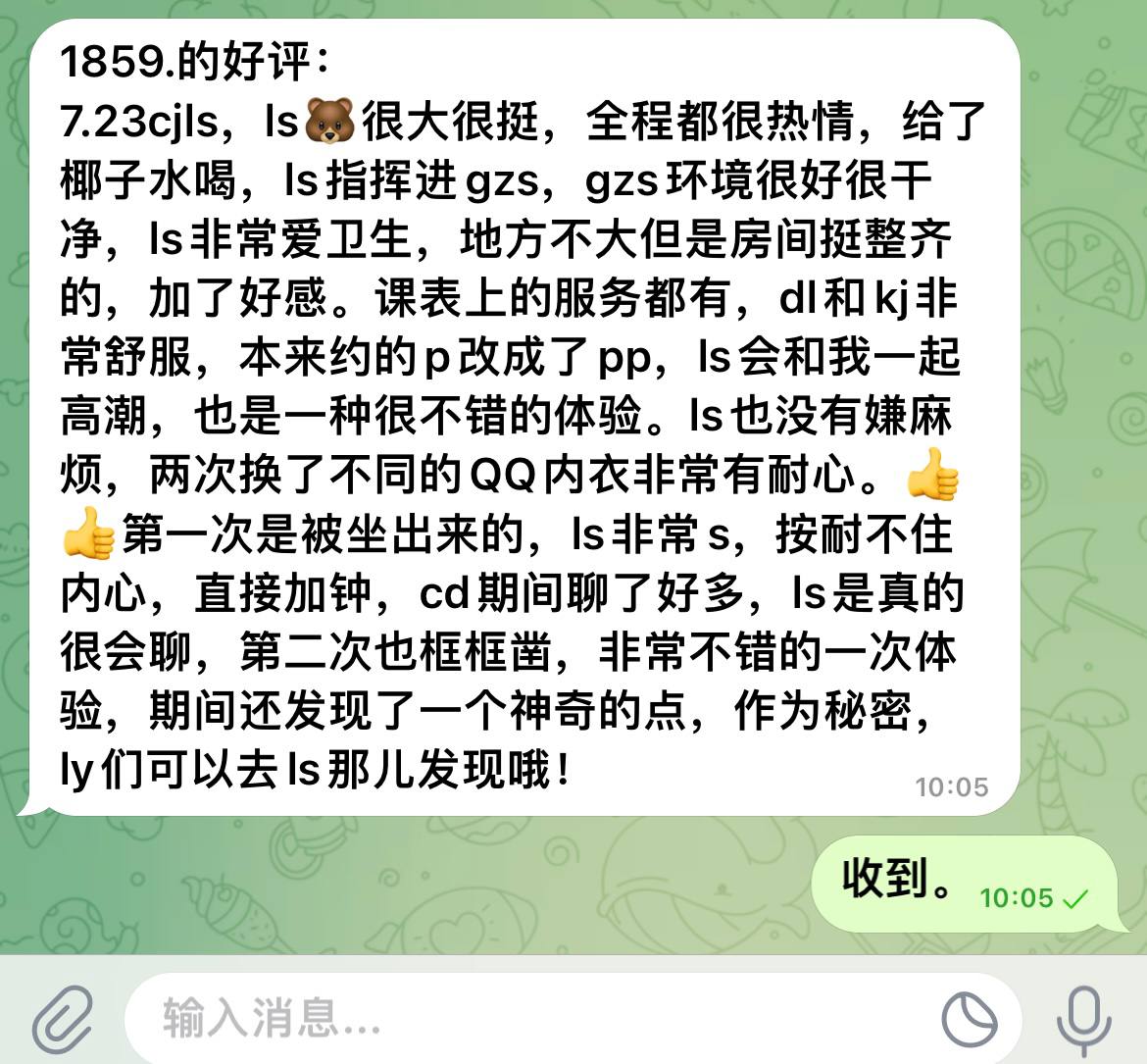Image resolution: width=1147 pixels, height=1064 pixels.
Task: Tap the microphone voice message icon
Action: 1083,1018
